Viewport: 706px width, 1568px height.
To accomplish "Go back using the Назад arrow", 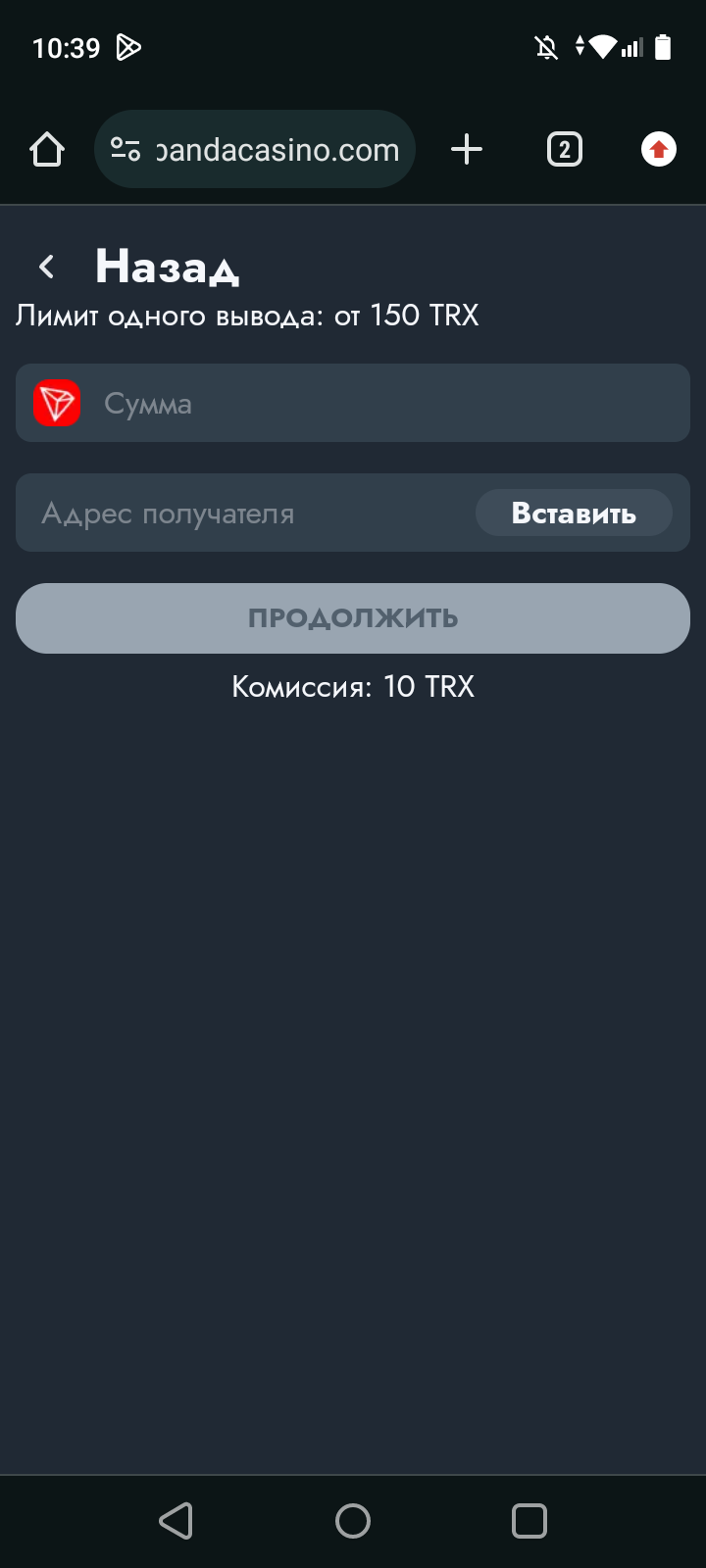I will 46,267.
